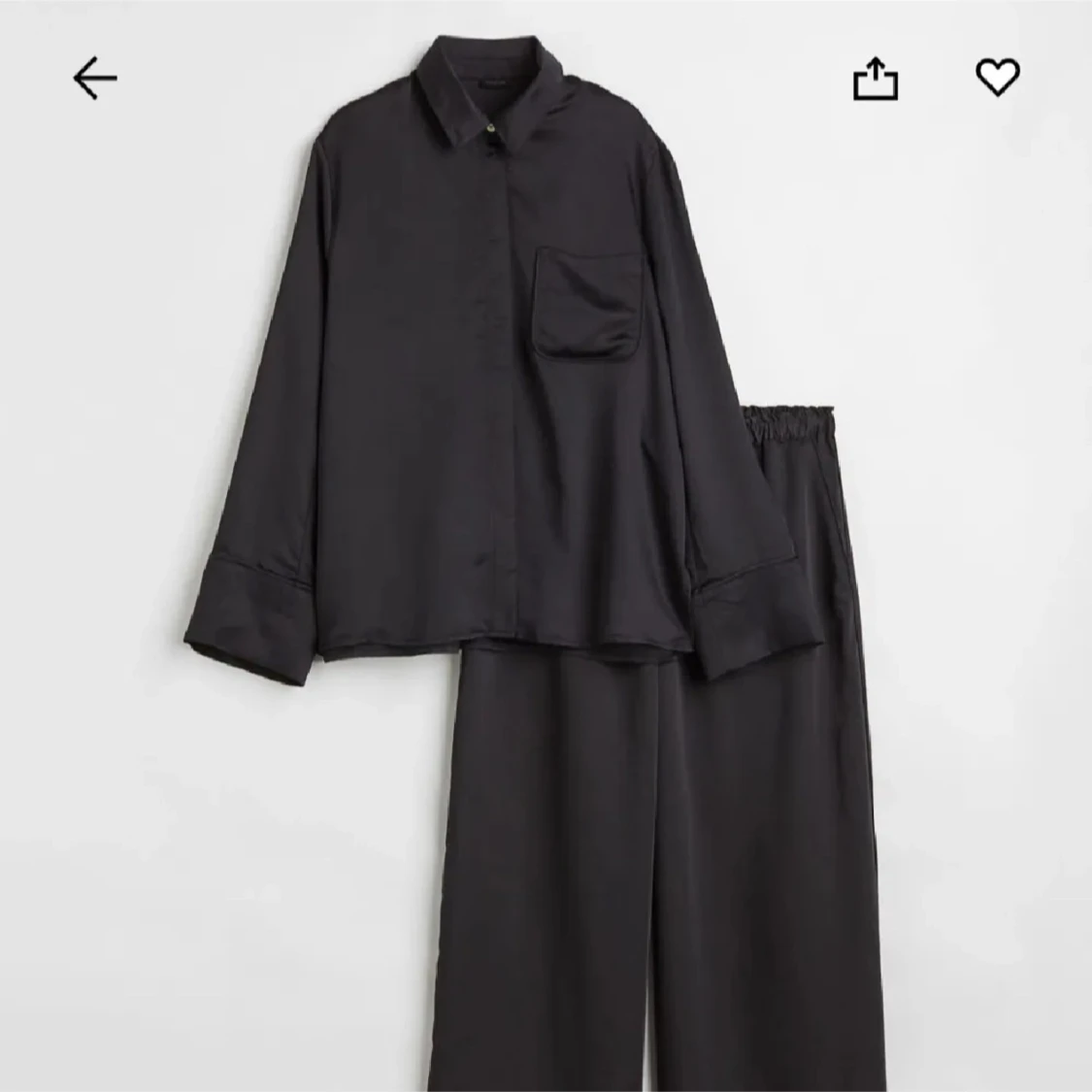1092x1092 pixels.
Task: Add the pajama set to favorites
Action: (997, 77)
